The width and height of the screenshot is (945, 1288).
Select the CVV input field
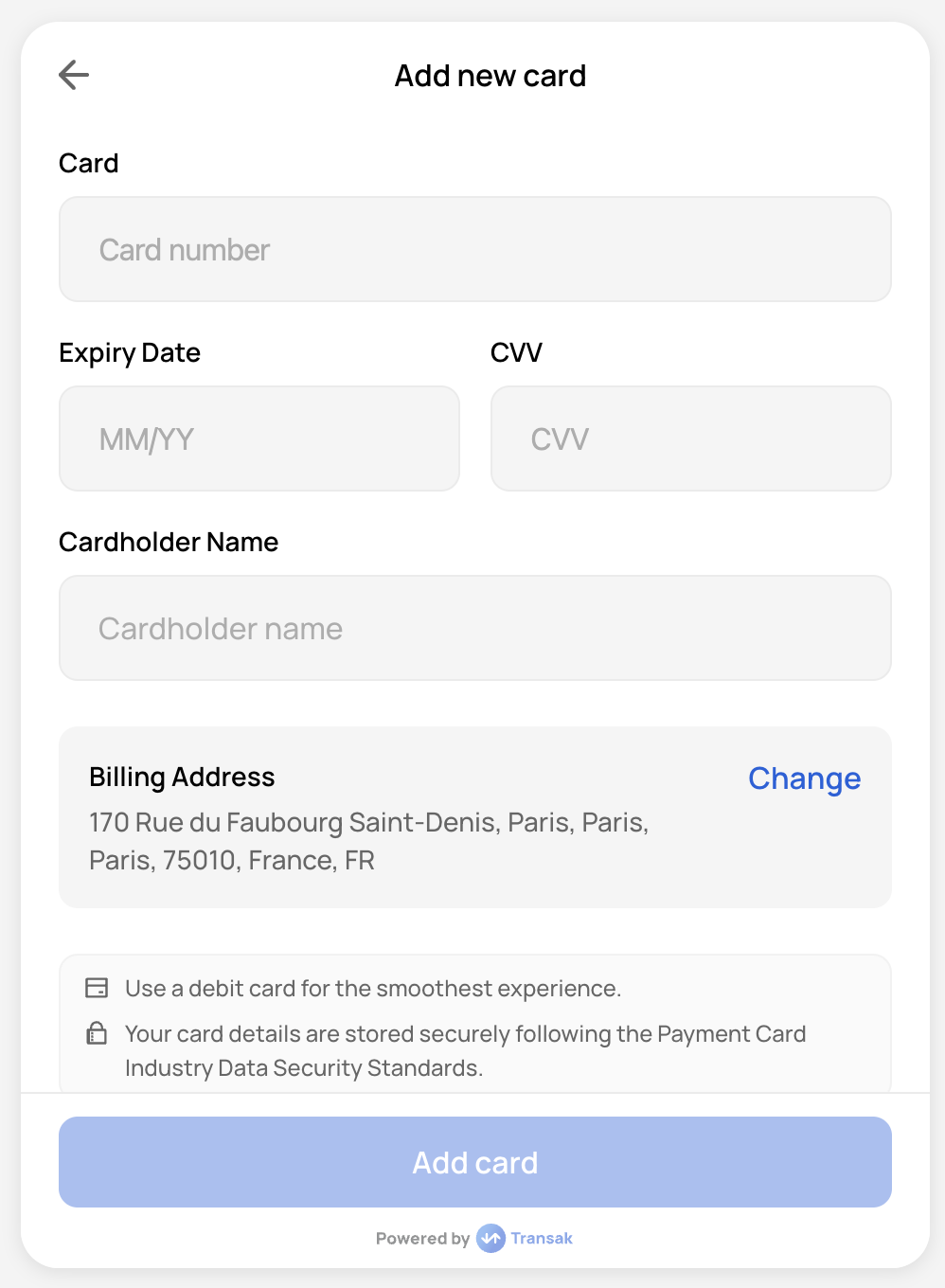pyautogui.click(x=690, y=438)
